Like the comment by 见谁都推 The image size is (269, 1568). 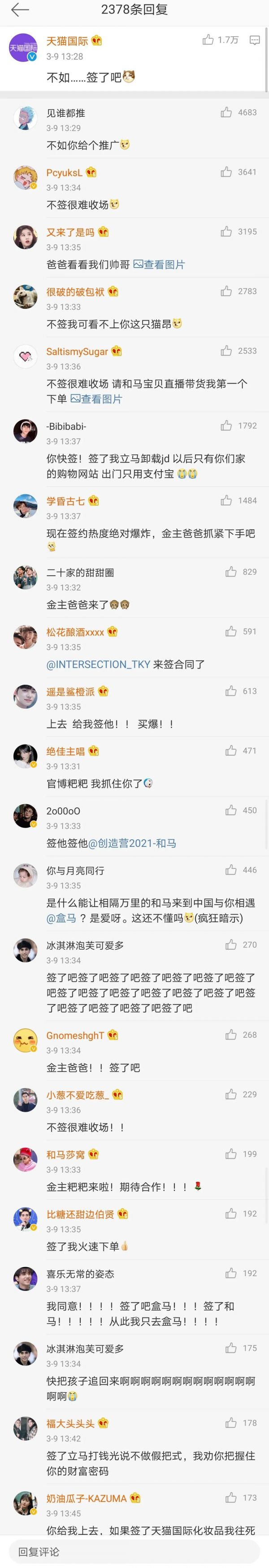[226, 112]
